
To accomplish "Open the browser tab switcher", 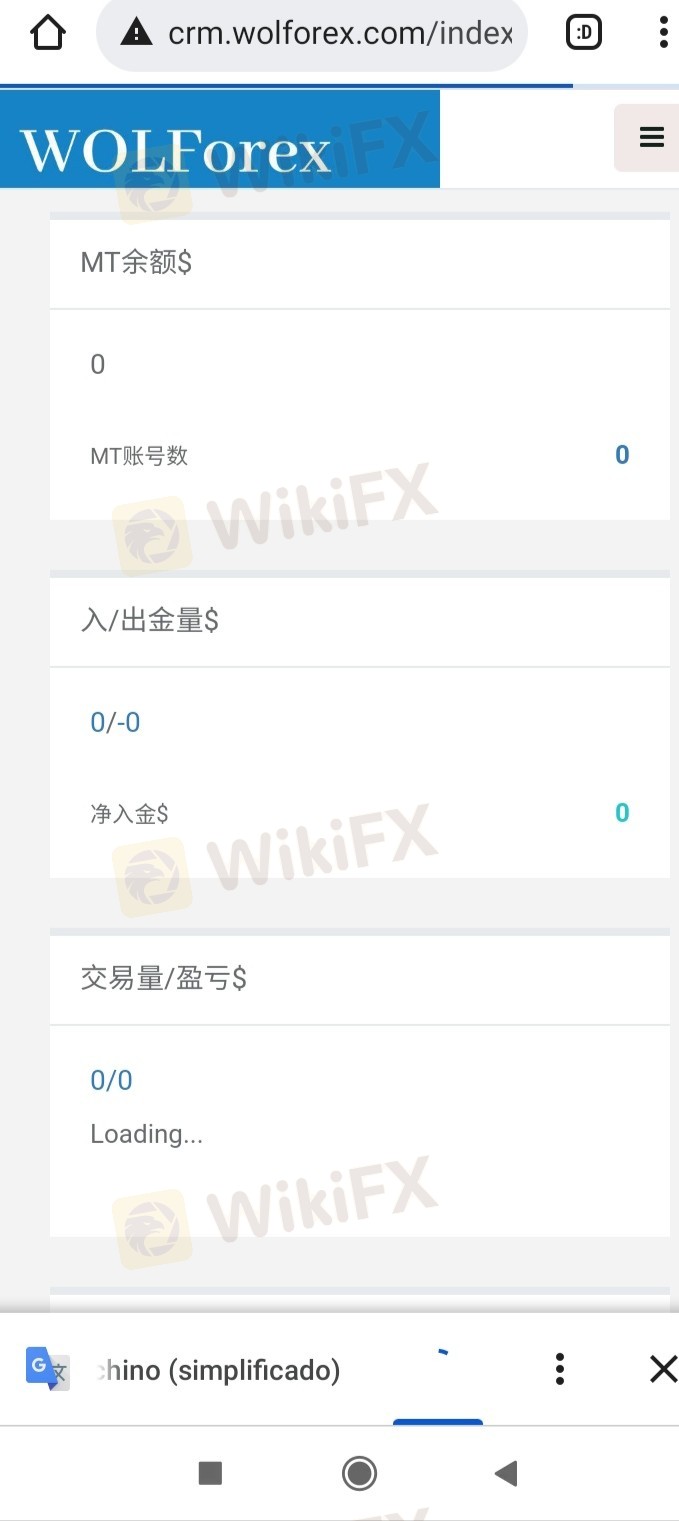I will click(x=584, y=33).
